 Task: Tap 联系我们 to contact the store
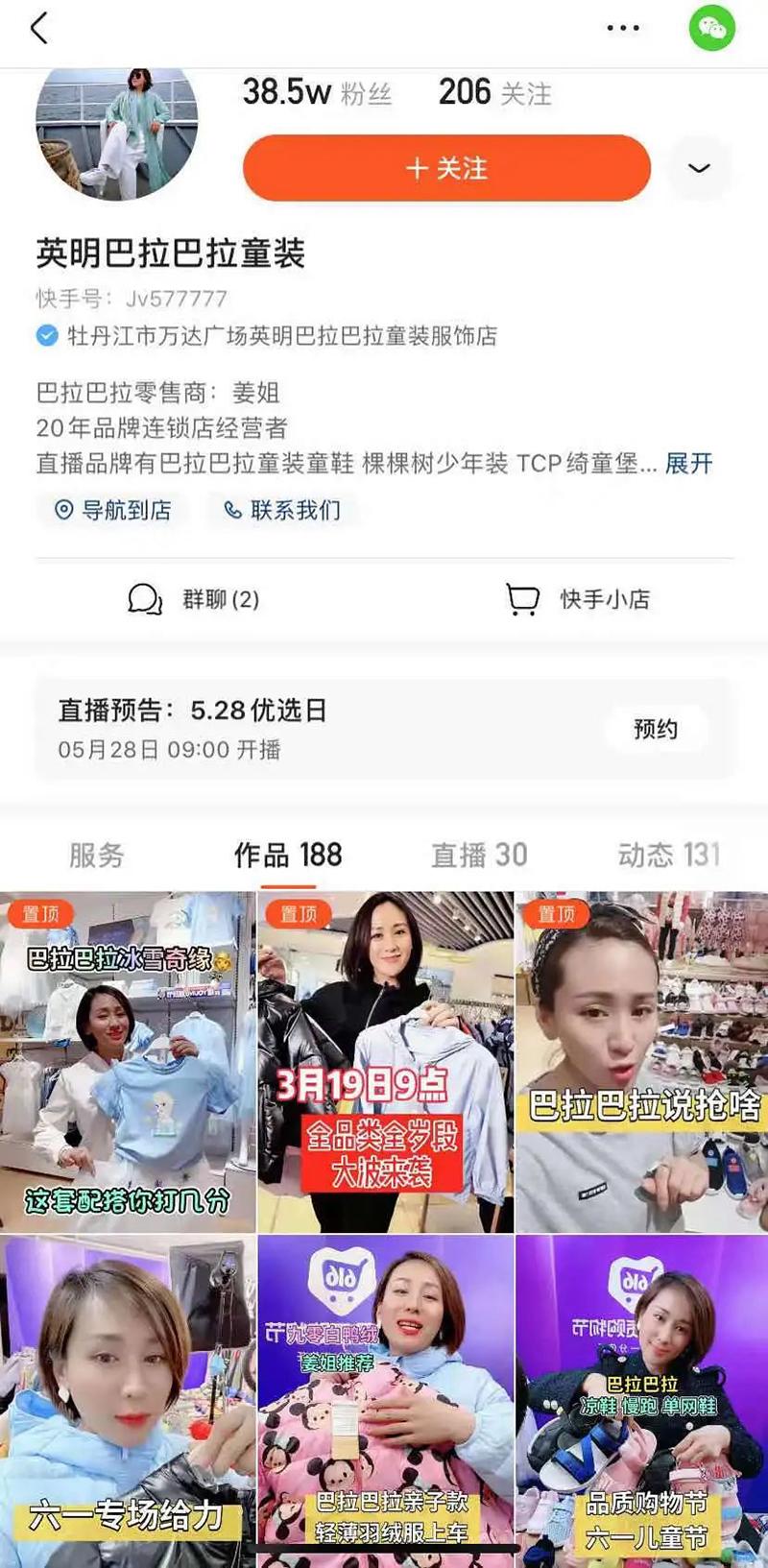click(x=282, y=510)
